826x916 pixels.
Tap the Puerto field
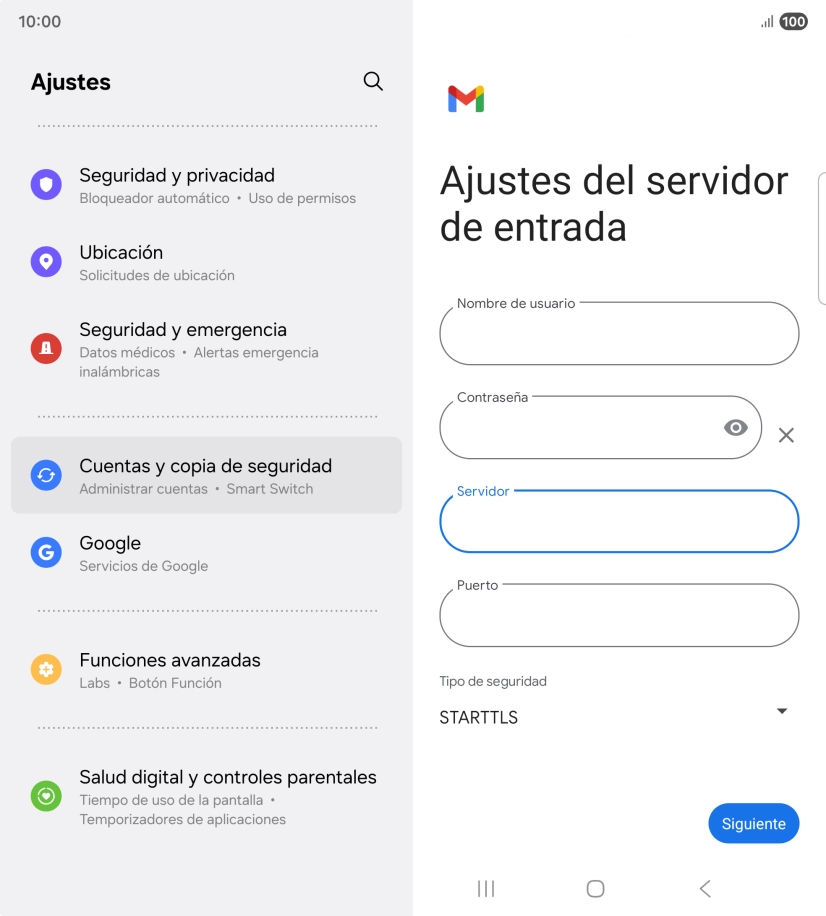click(618, 616)
